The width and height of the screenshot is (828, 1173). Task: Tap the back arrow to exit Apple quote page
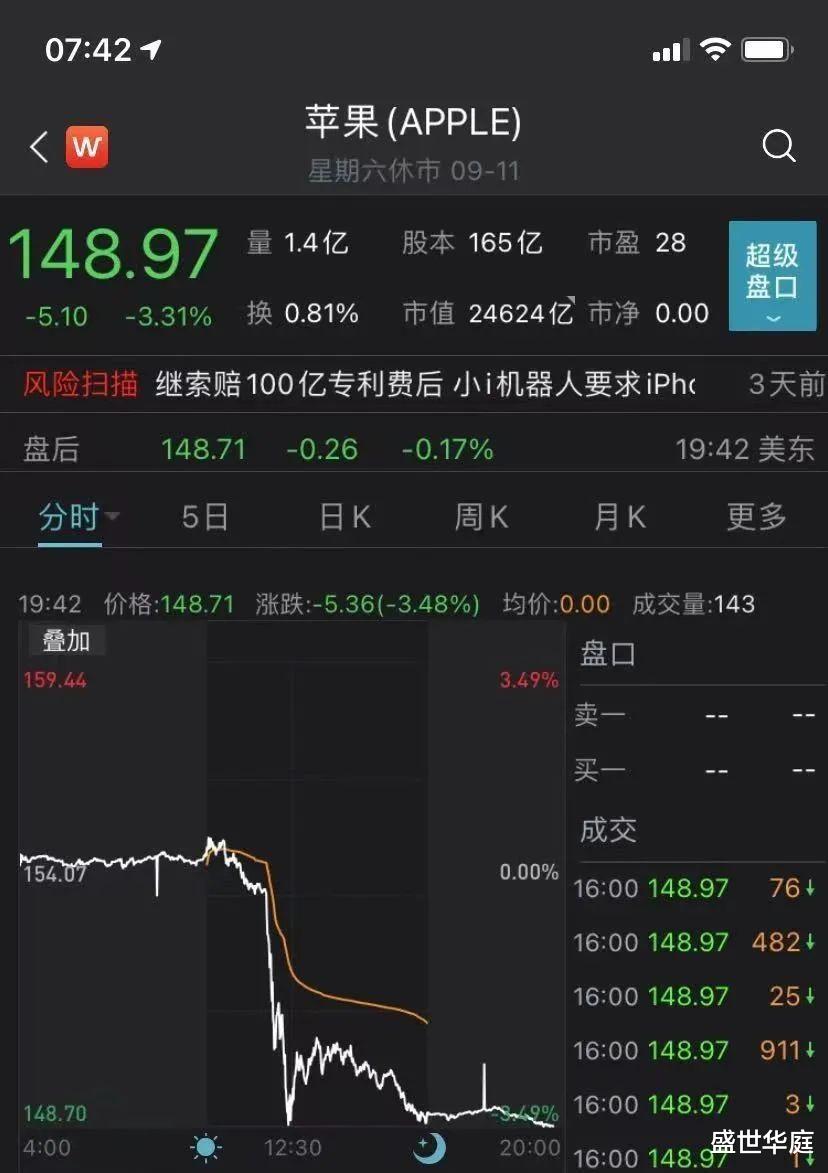click(37, 146)
